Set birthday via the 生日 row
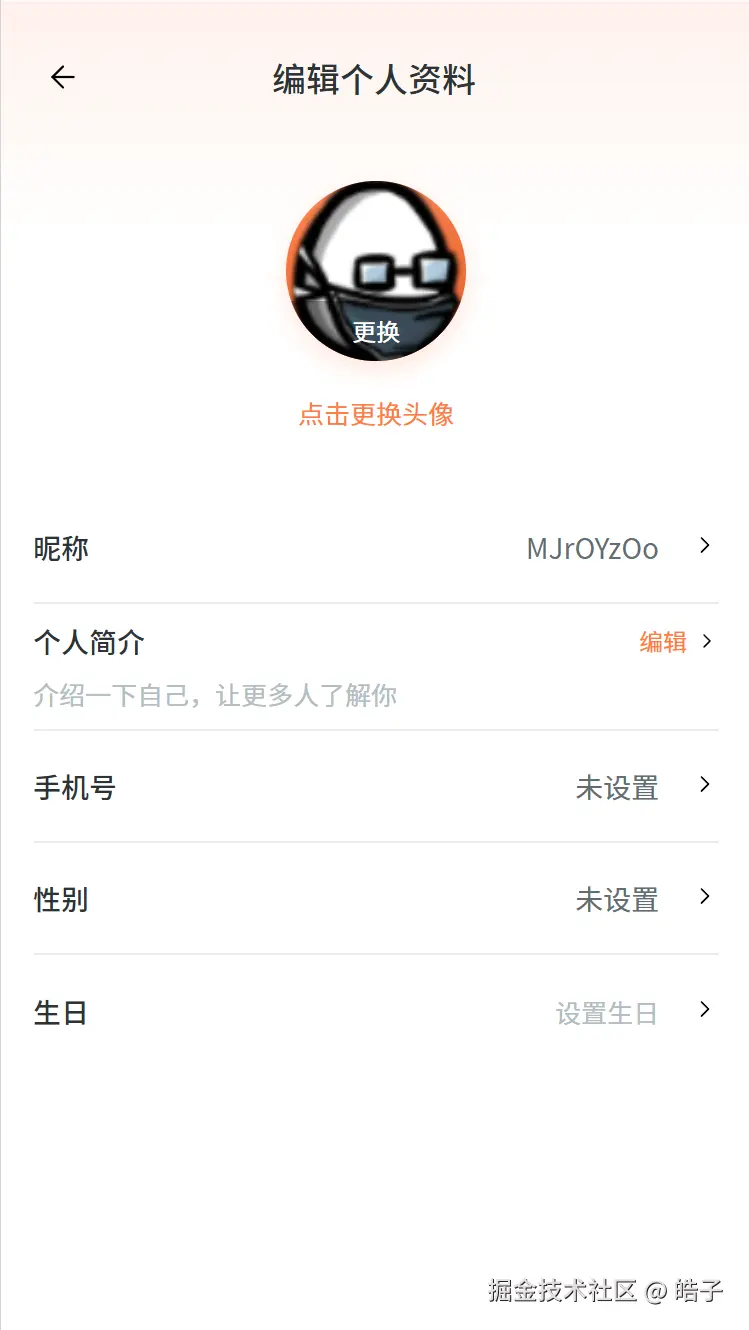 375,1012
